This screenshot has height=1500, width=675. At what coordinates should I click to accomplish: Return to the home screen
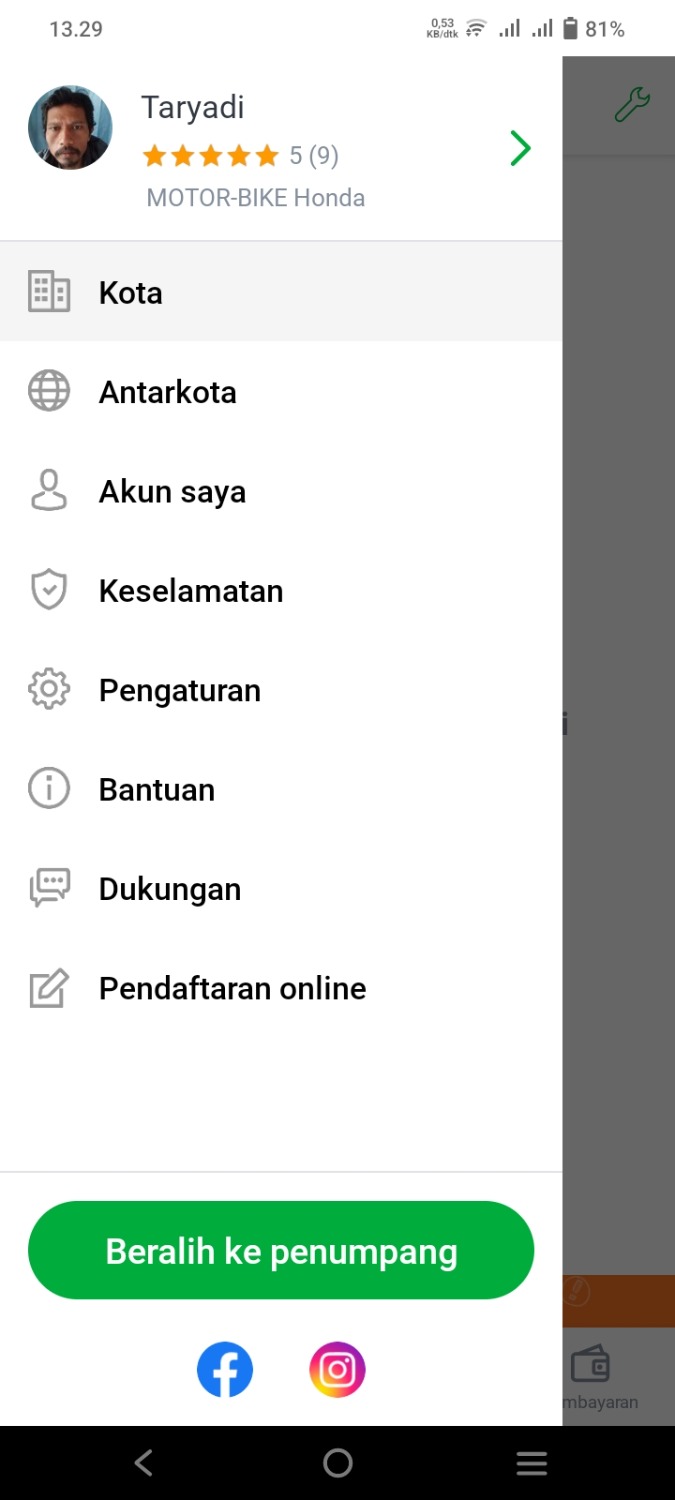pos(338,1464)
